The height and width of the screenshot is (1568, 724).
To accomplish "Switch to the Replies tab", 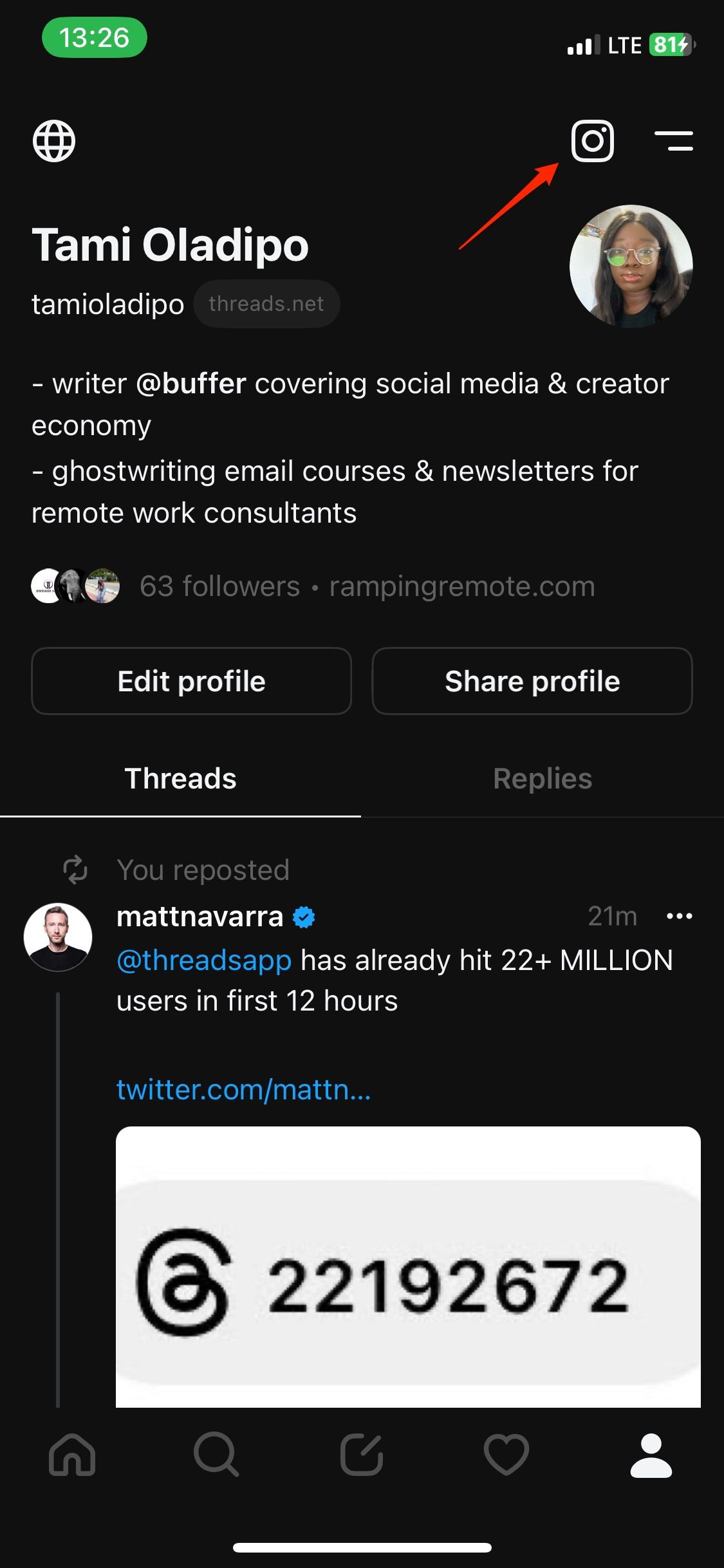I will (x=542, y=779).
